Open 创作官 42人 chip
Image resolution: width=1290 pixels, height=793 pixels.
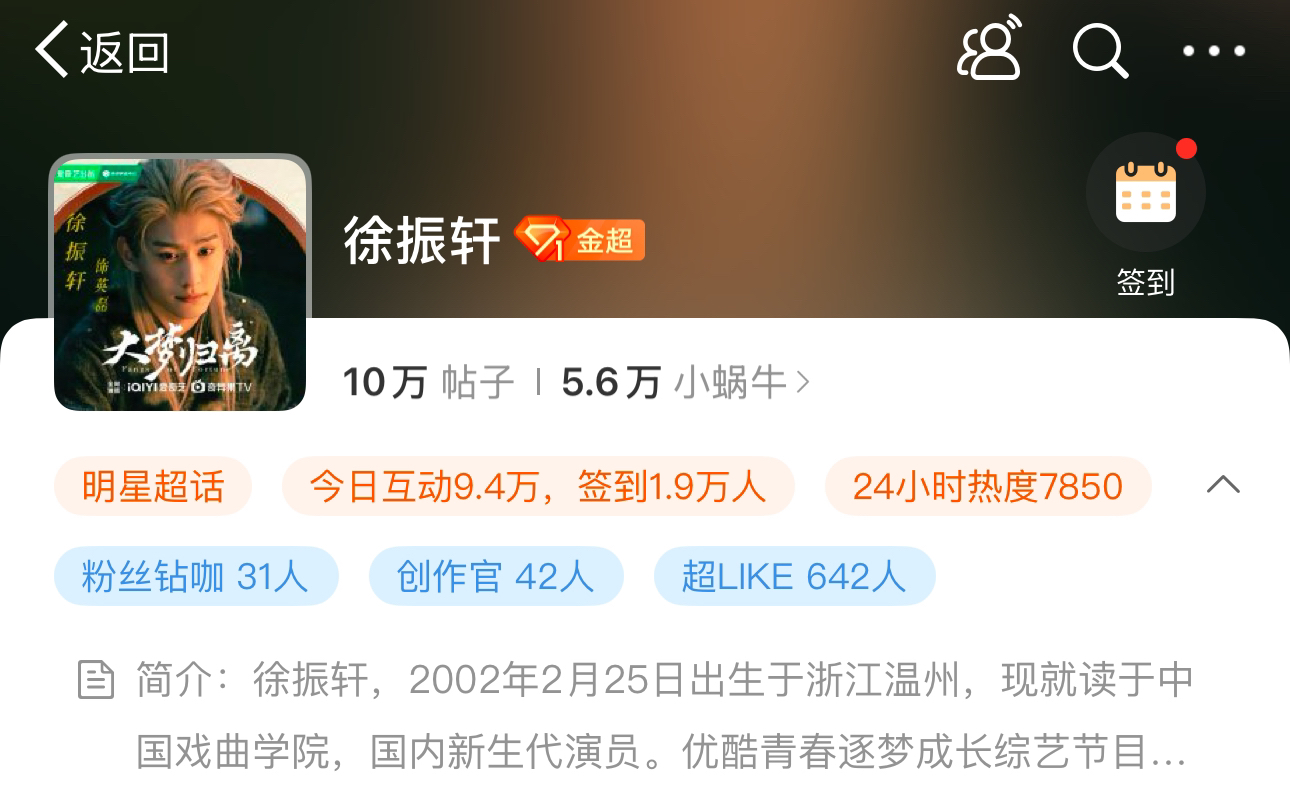coord(495,577)
